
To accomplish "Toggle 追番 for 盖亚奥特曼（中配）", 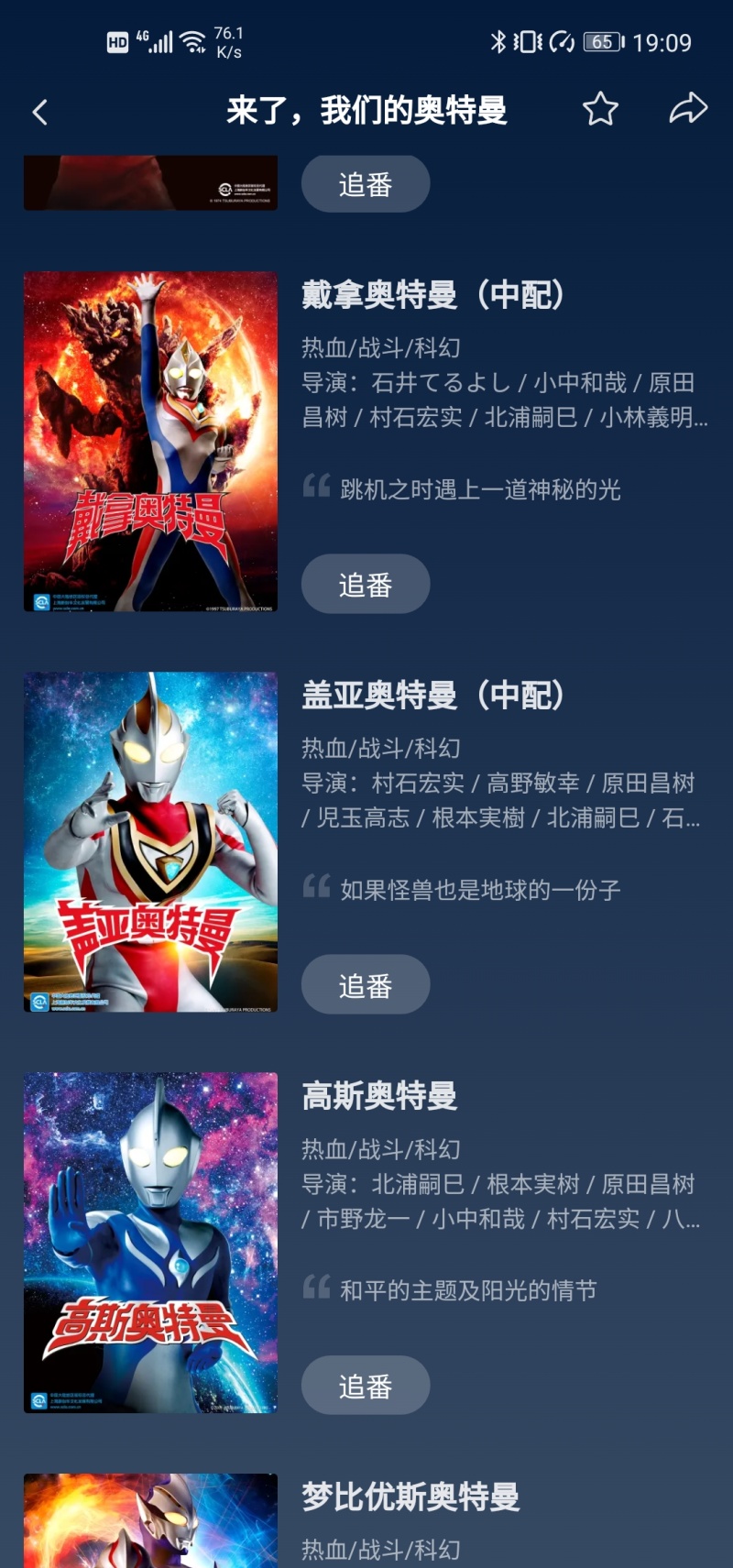I will click(x=365, y=984).
